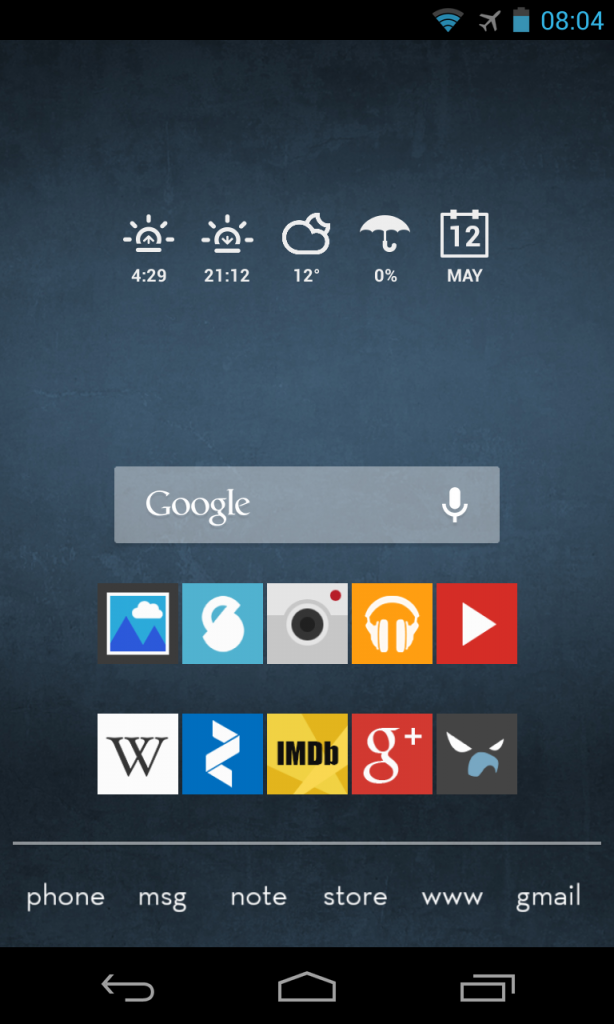Open the Google+ app
This screenshot has width=614, height=1024.
[x=392, y=754]
